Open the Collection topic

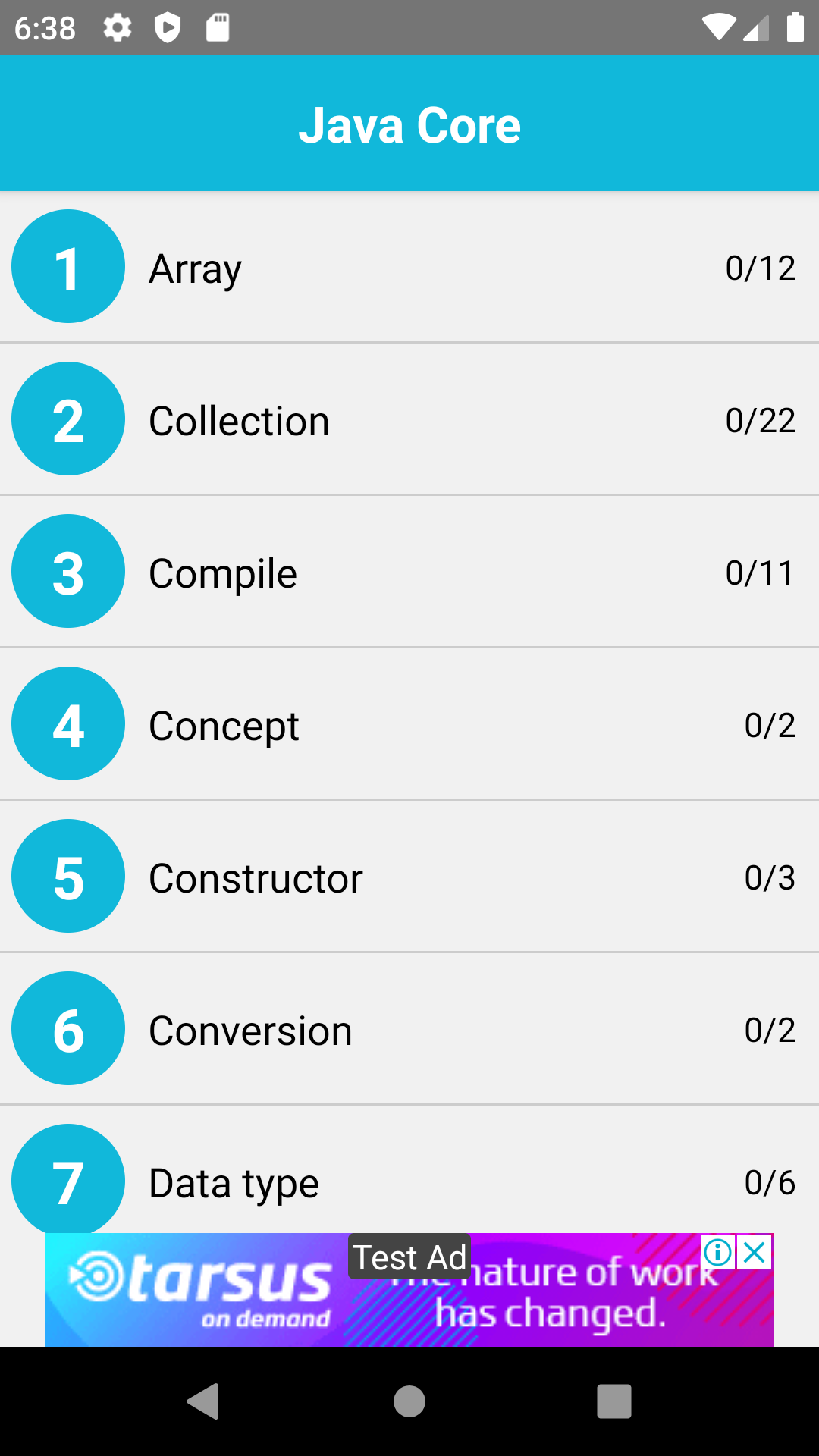coord(409,419)
